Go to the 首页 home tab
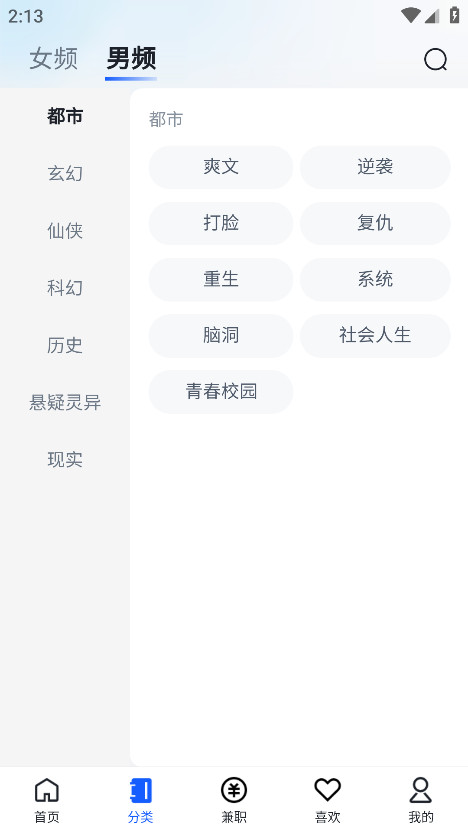 (47, 800)
